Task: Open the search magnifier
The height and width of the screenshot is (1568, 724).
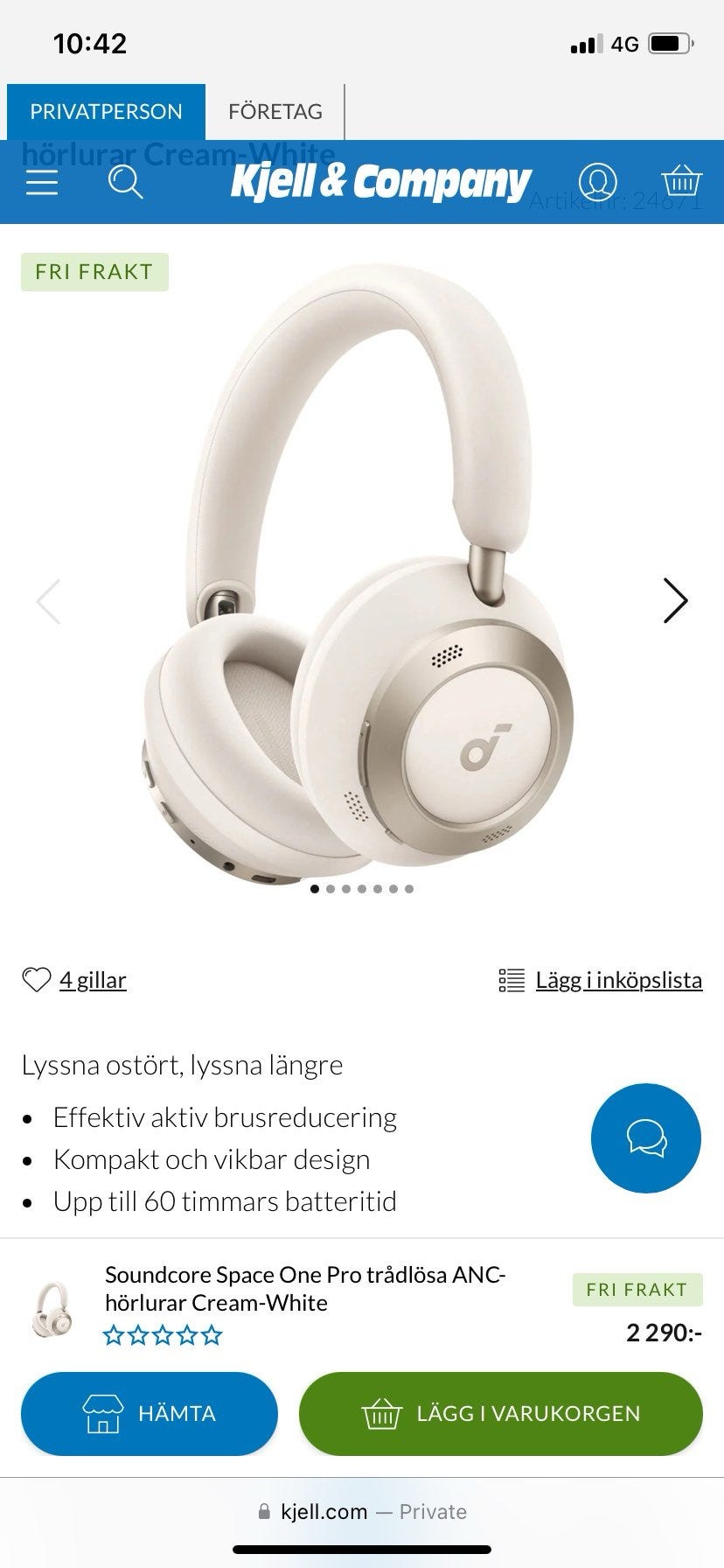Action: click(125, 182)
